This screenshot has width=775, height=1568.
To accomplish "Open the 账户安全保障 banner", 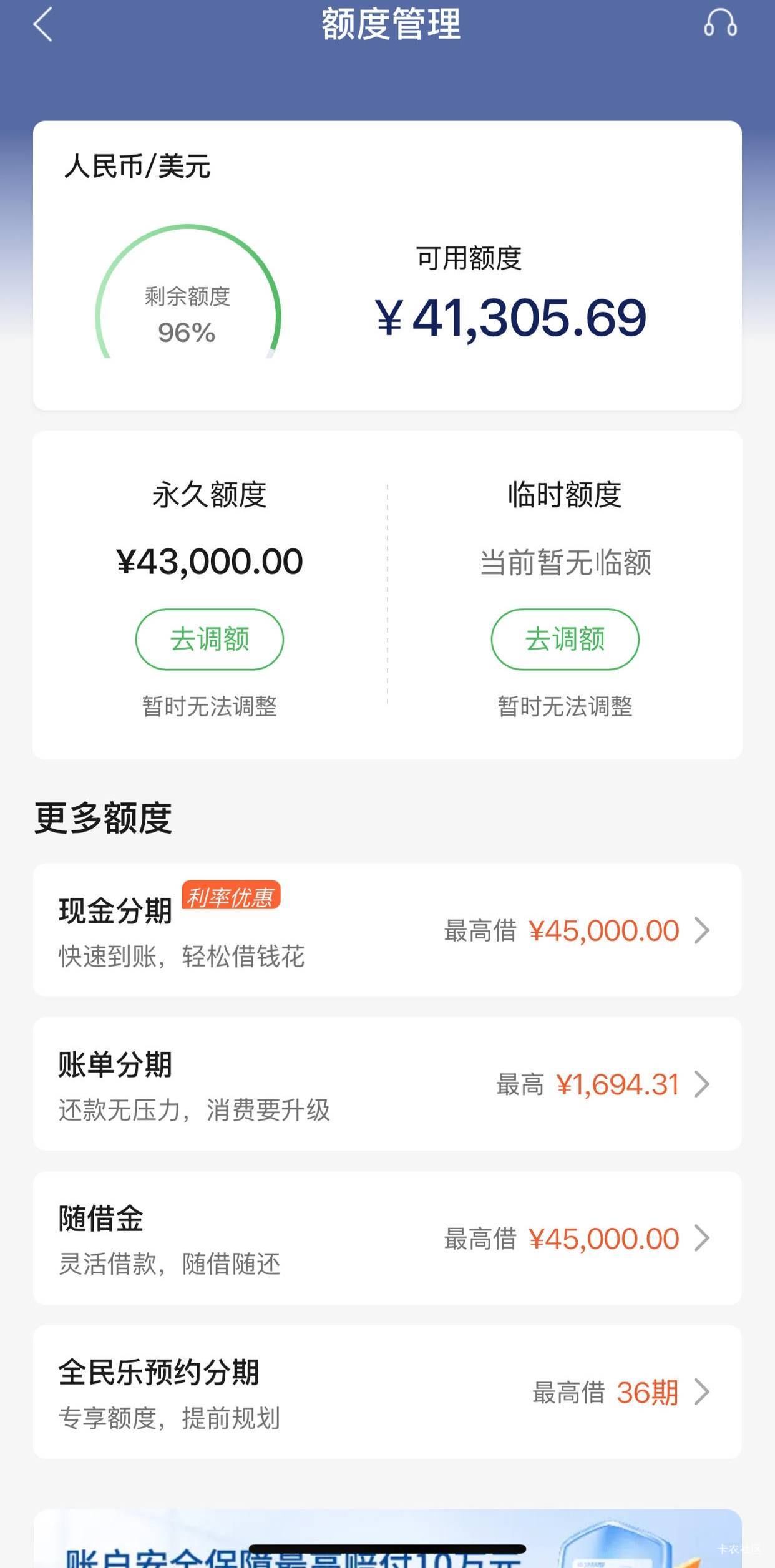I will tap(387, 1539).
